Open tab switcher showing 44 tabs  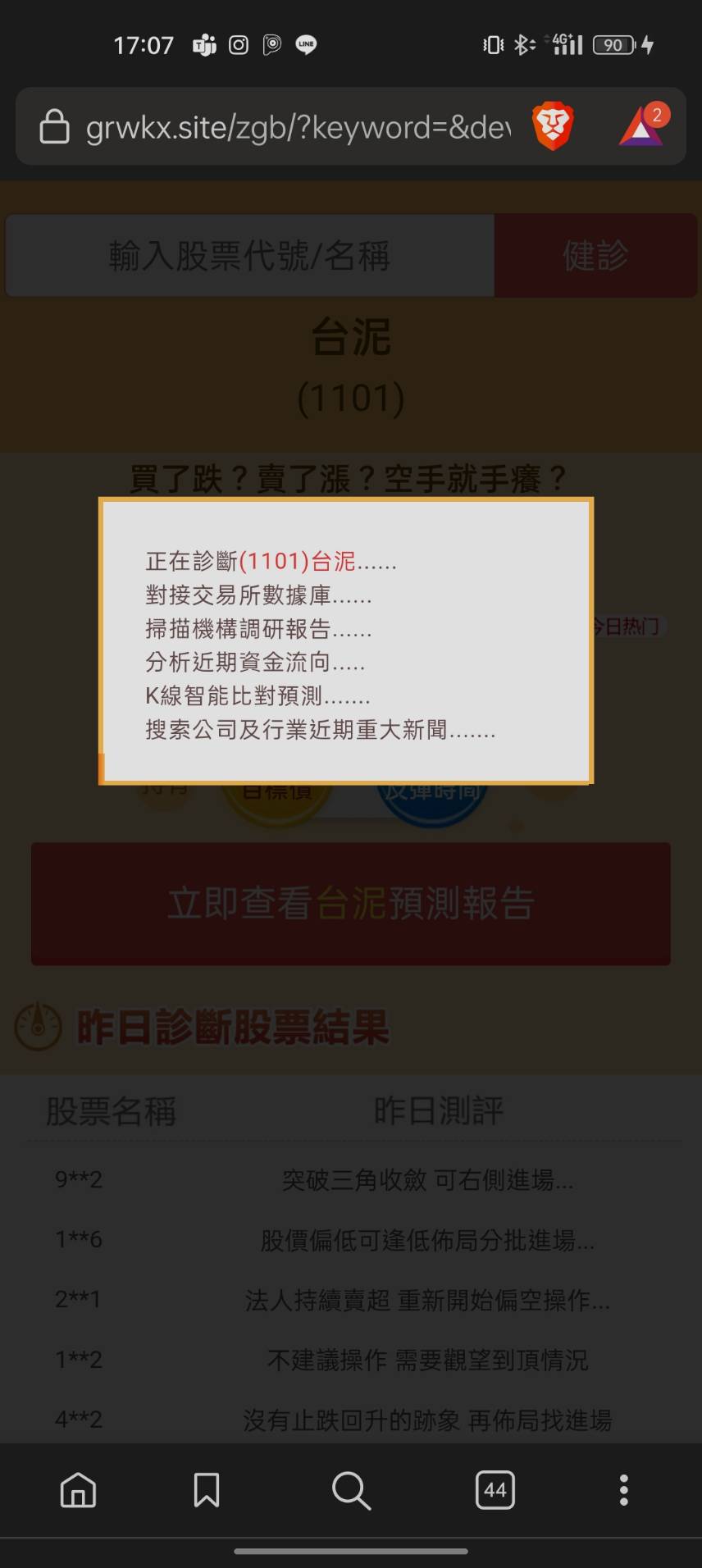click(x=495, y=1490)
